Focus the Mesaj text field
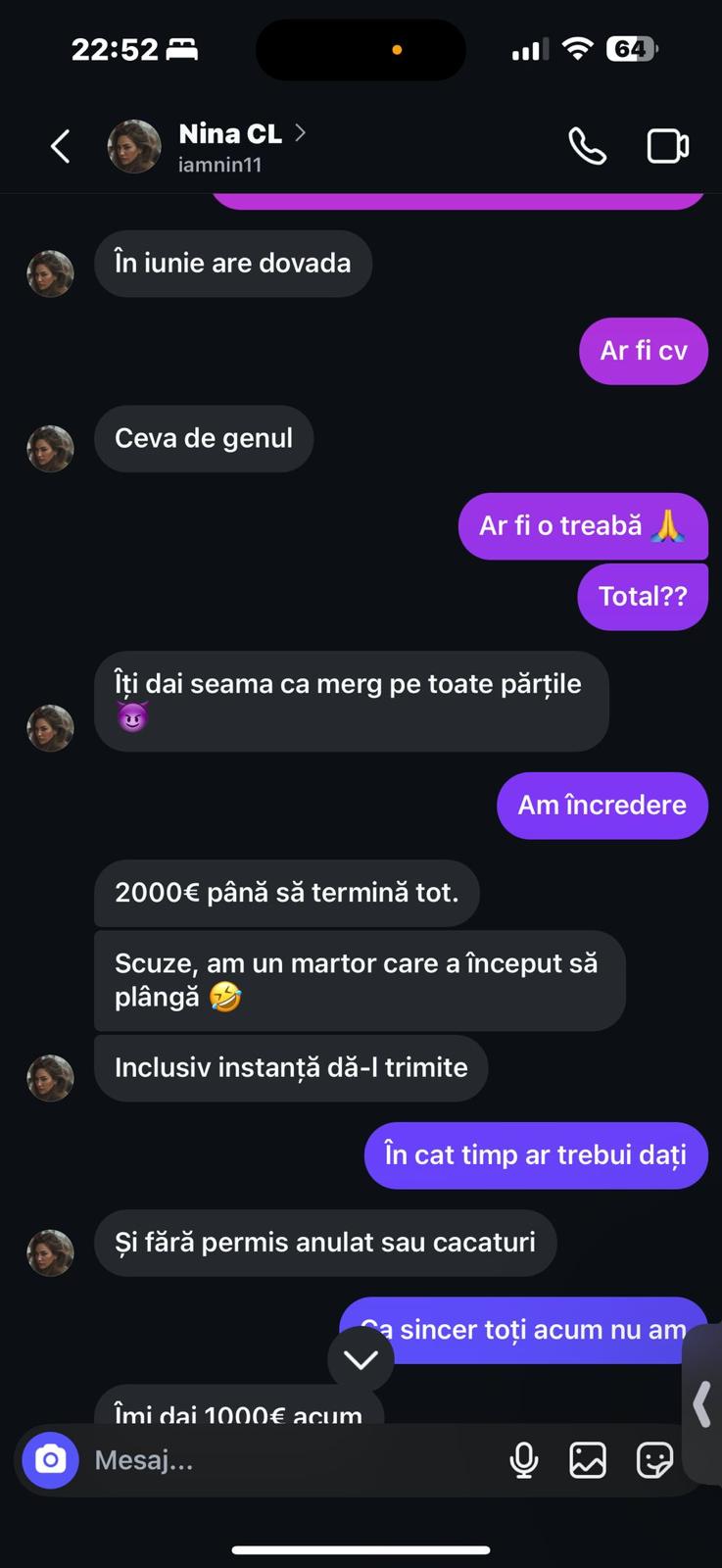The width and height of the screenshot is (722, 1568). (284, 1460)
